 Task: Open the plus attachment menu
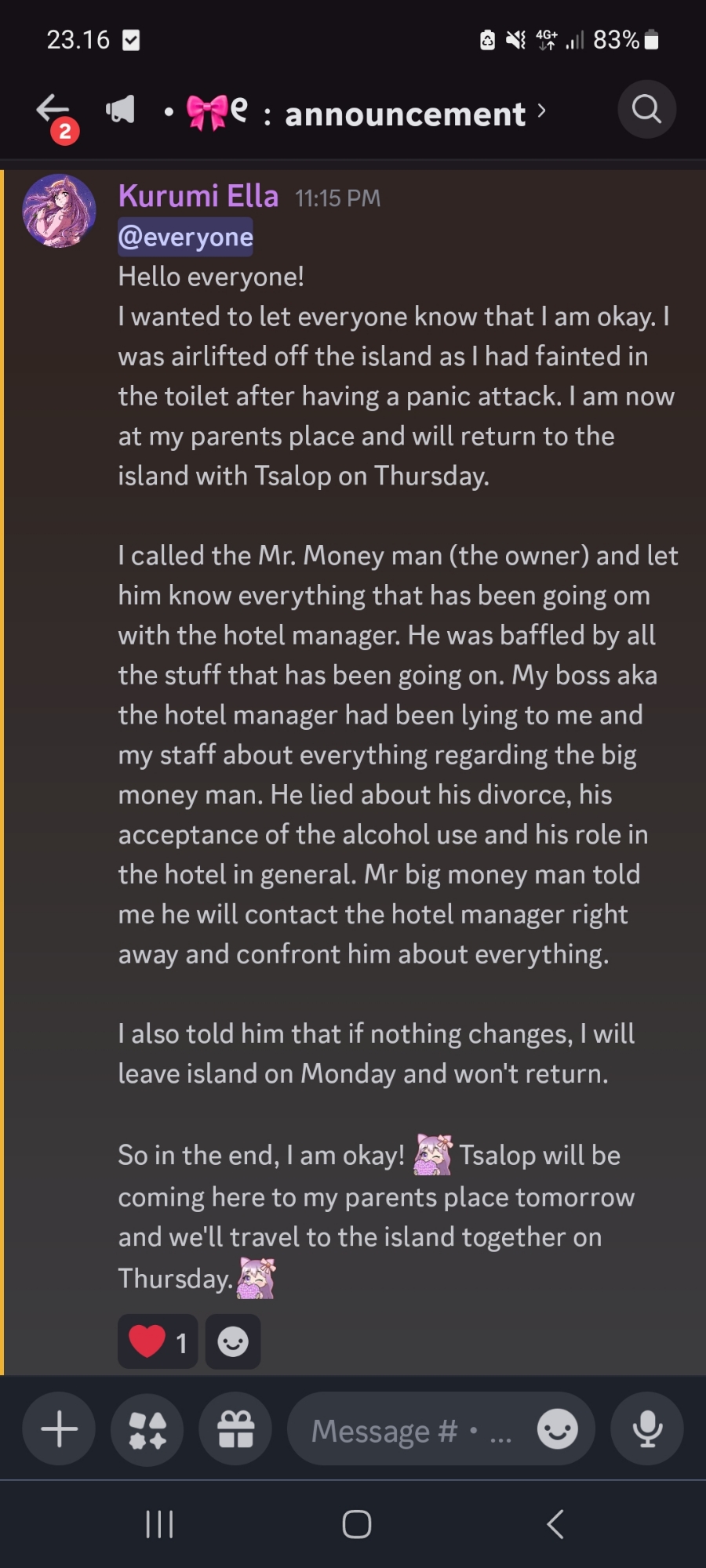60,1428
